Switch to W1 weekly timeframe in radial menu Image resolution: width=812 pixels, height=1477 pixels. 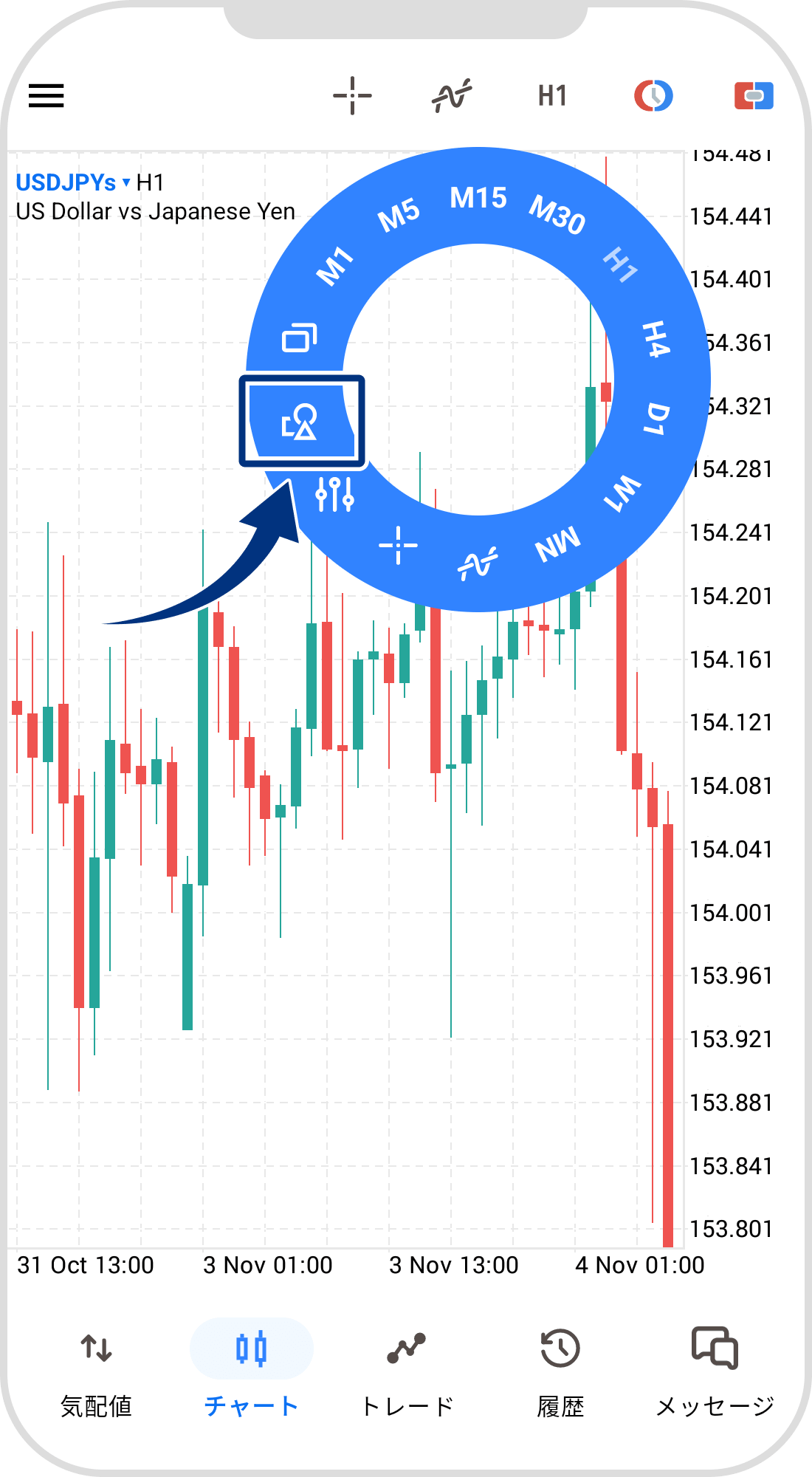[x=622, y=494]
